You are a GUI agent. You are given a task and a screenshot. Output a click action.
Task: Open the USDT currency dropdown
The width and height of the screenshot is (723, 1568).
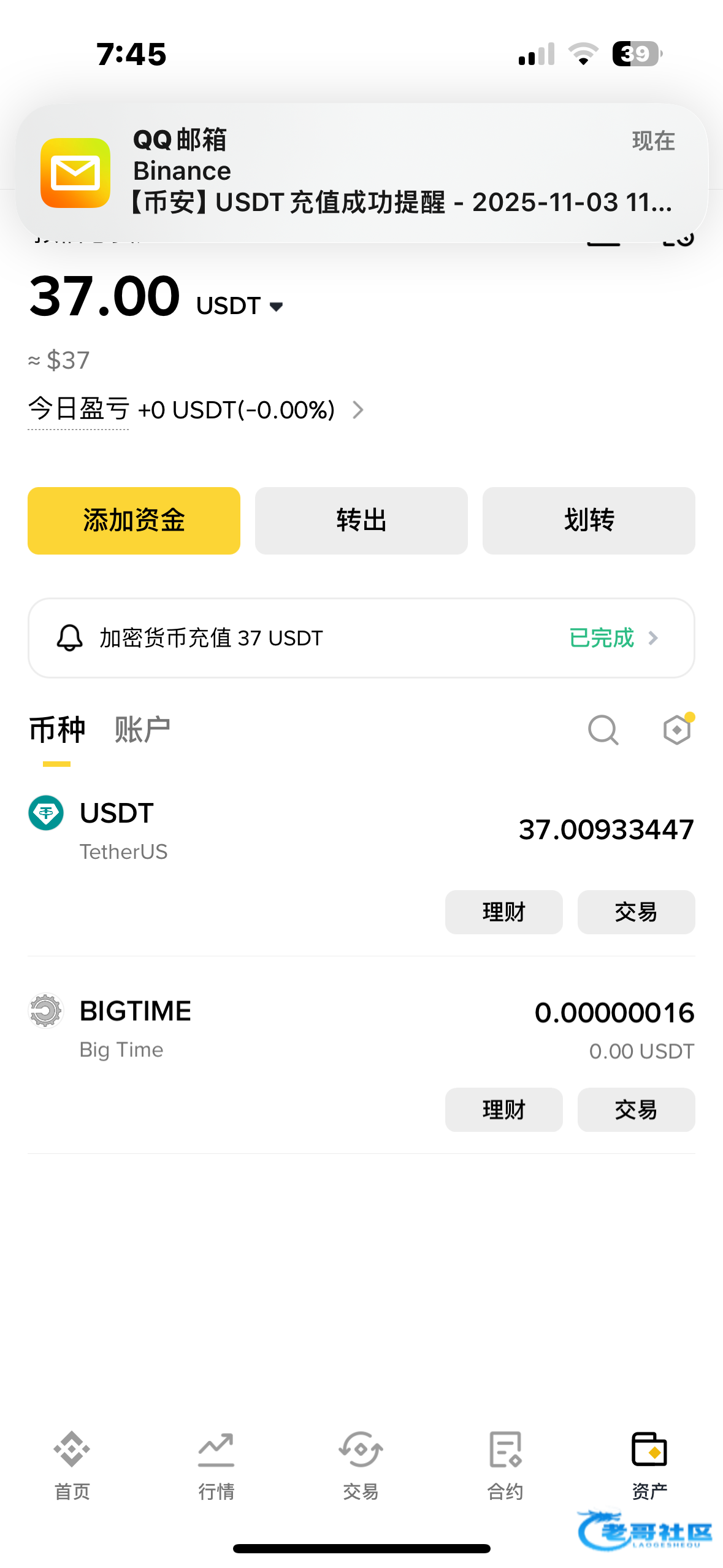coord(240,306)
